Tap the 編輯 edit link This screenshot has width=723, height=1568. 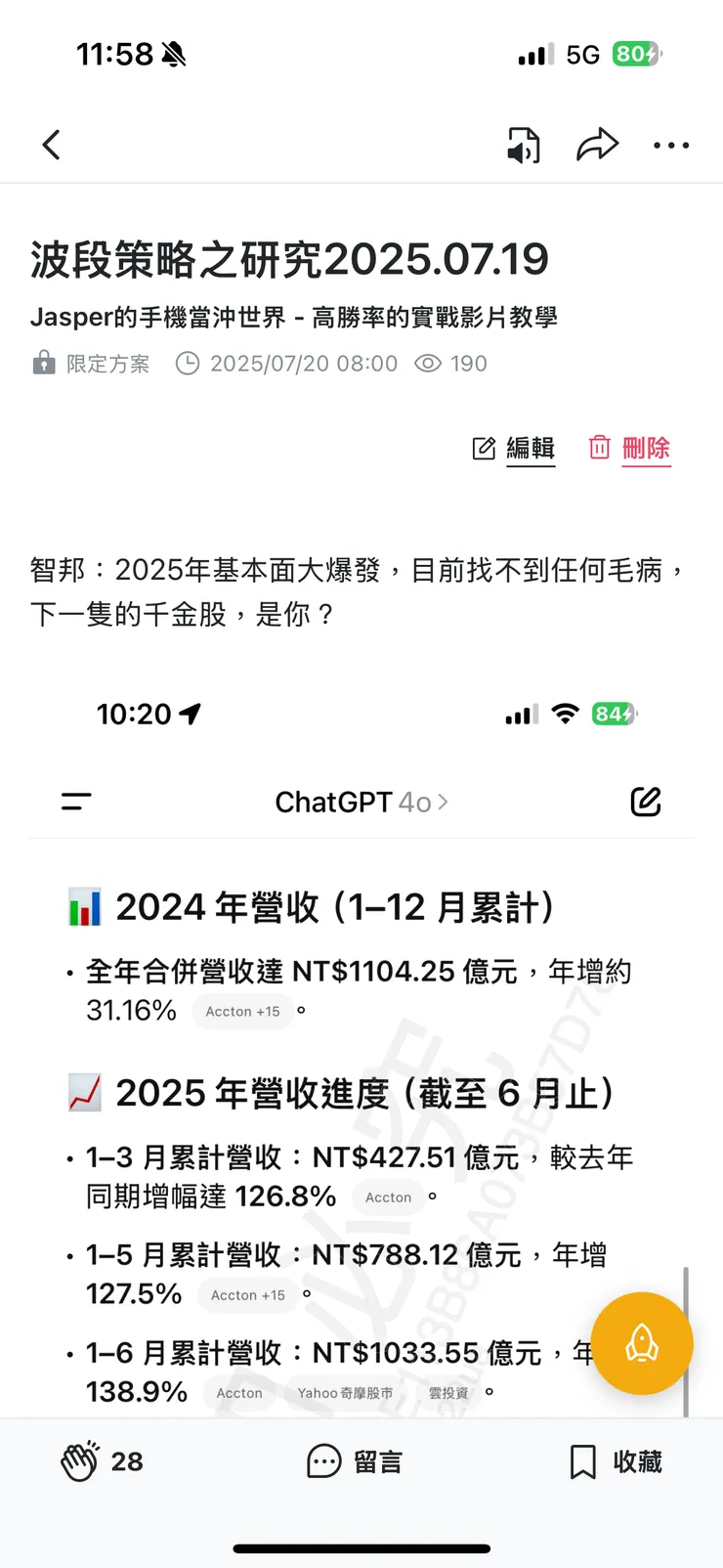pos(531,448)
